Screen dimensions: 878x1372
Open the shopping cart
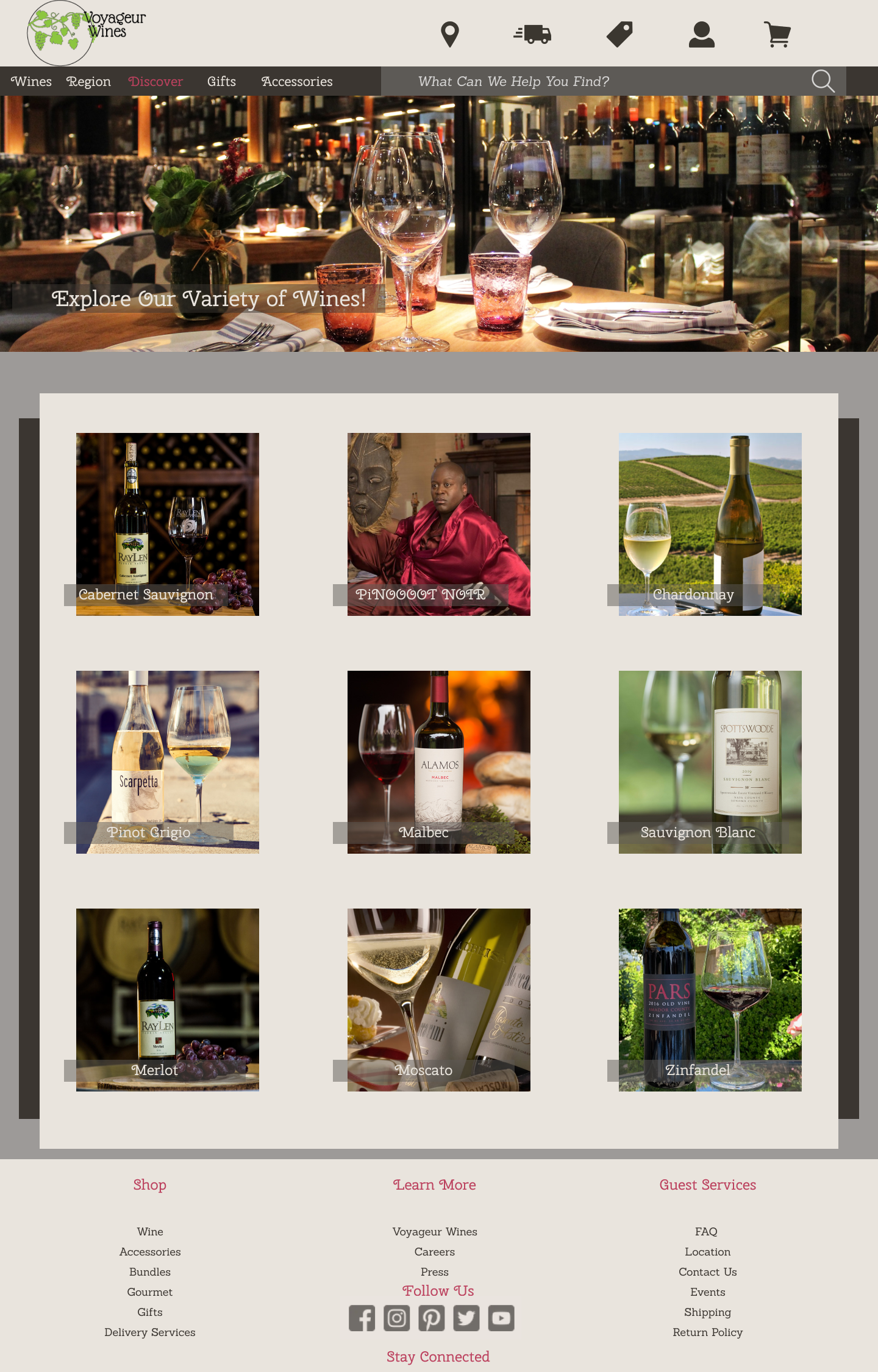click(x=777, y=35)
